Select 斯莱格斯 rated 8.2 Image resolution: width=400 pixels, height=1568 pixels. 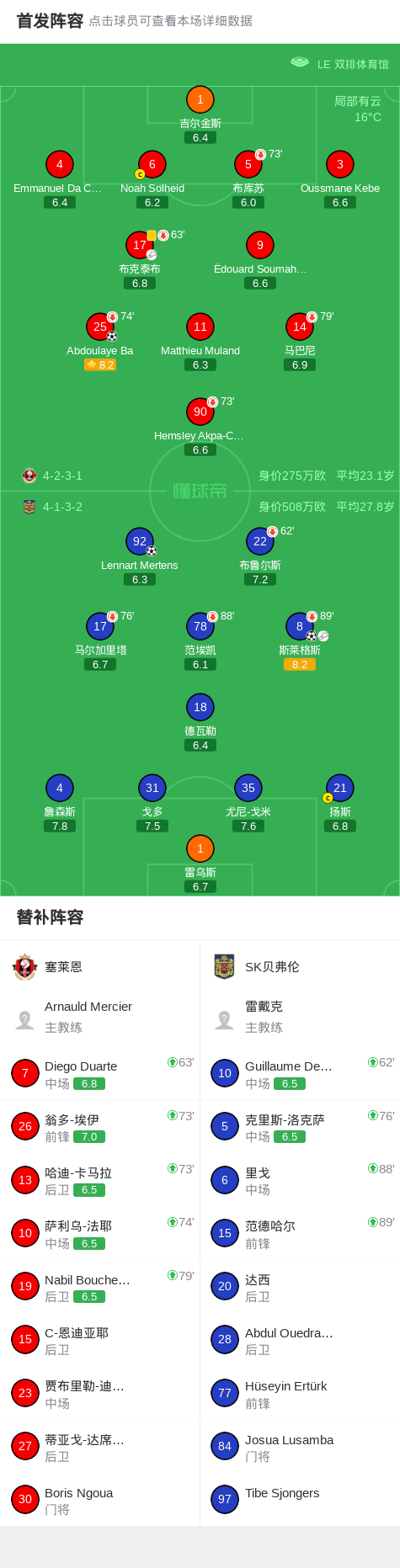point(300,641)
